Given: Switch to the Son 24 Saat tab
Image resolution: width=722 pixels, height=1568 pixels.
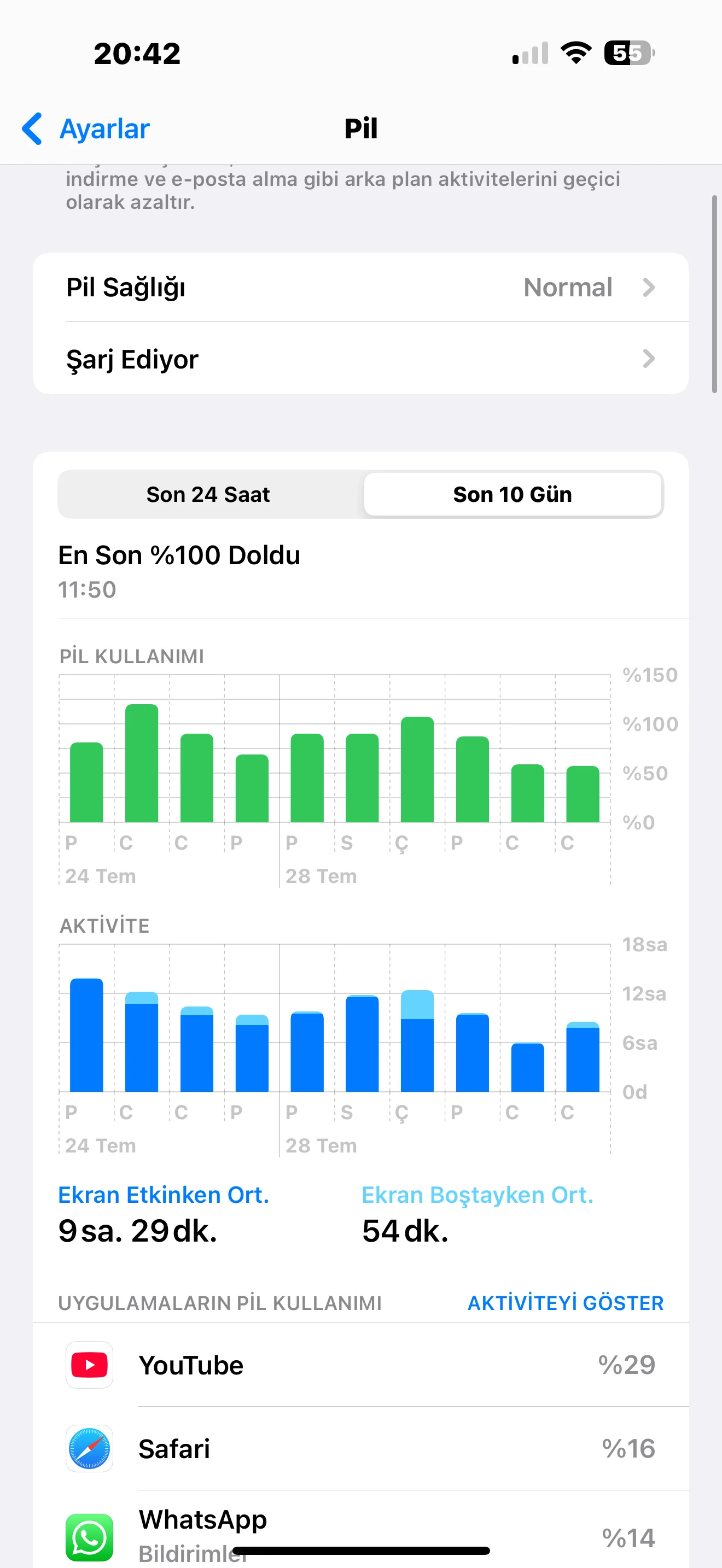Looking at the screenshot, I should (208, 494).
